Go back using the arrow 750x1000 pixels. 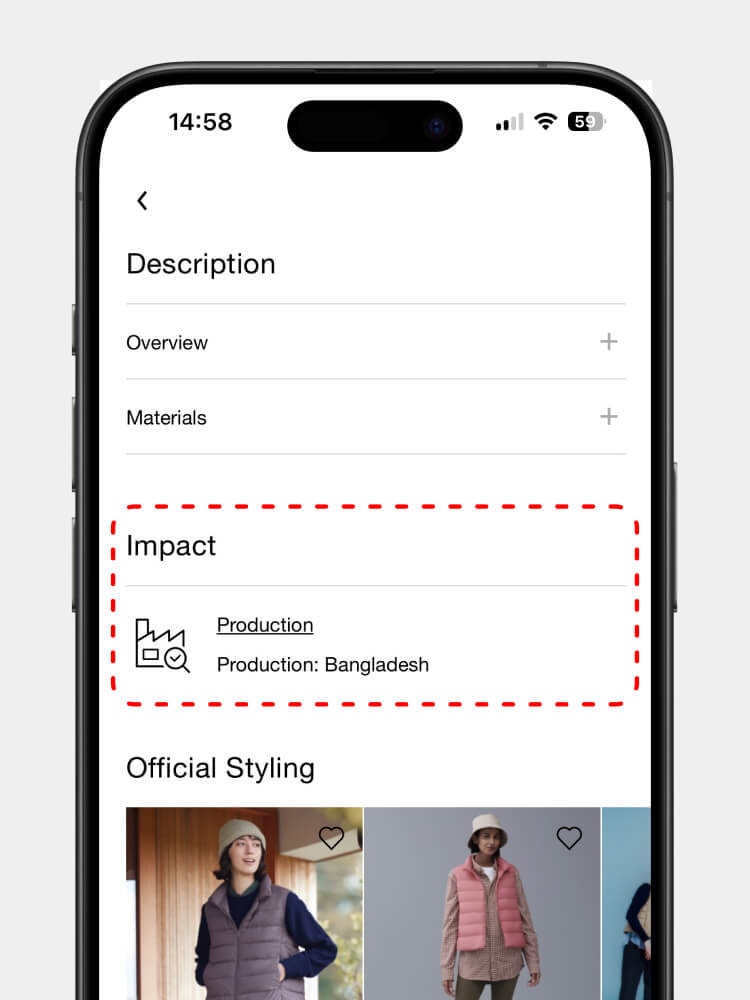point(142,200)
